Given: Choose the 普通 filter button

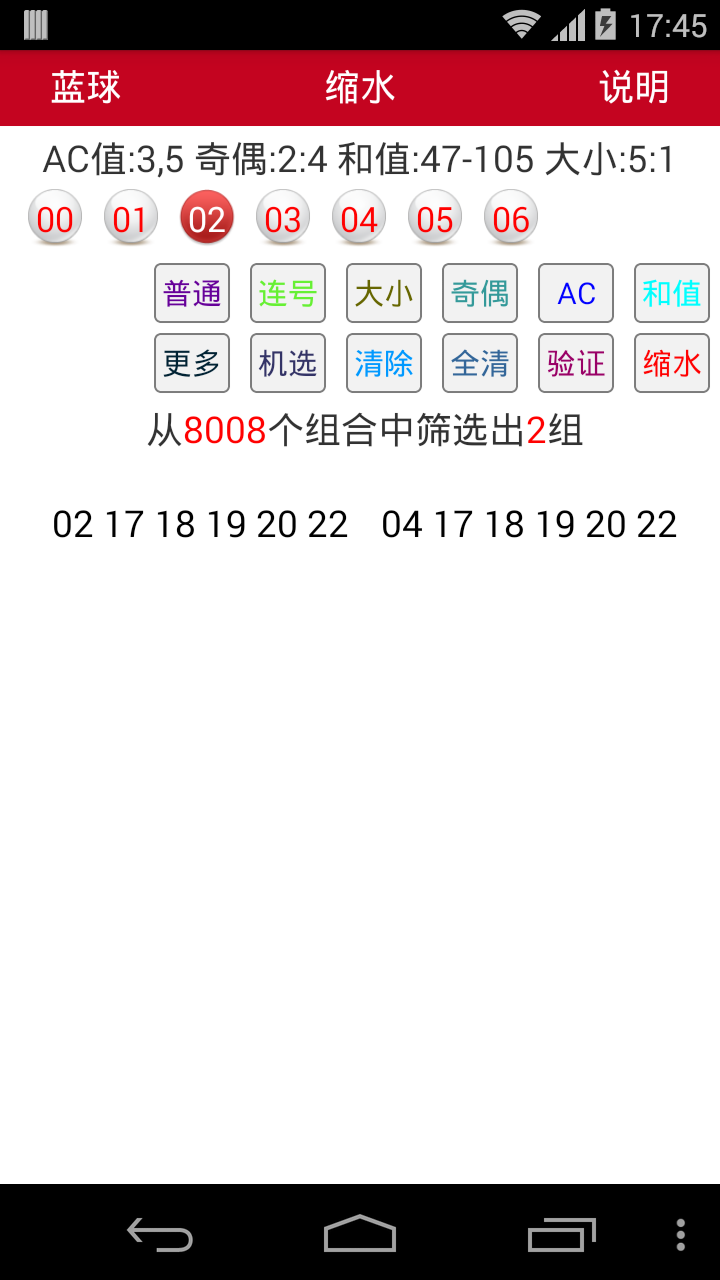Looking at the screenshot, I should click(x=192, y=293).
